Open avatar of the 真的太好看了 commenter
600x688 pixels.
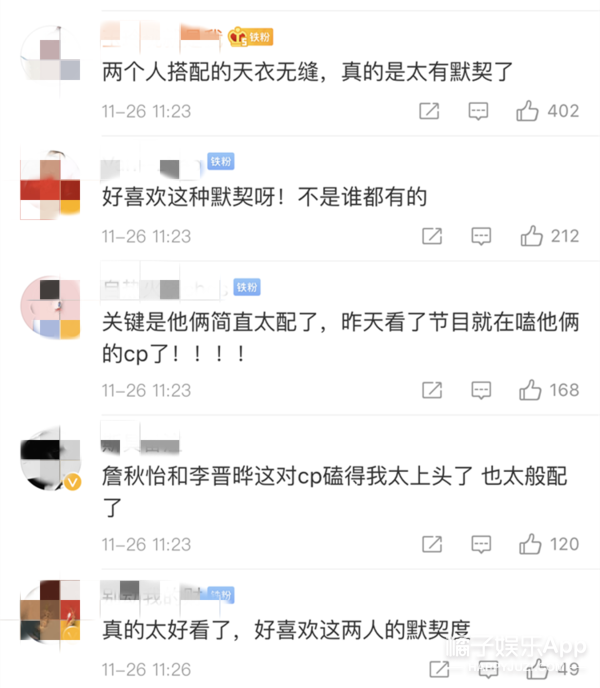tap(50, 610)
